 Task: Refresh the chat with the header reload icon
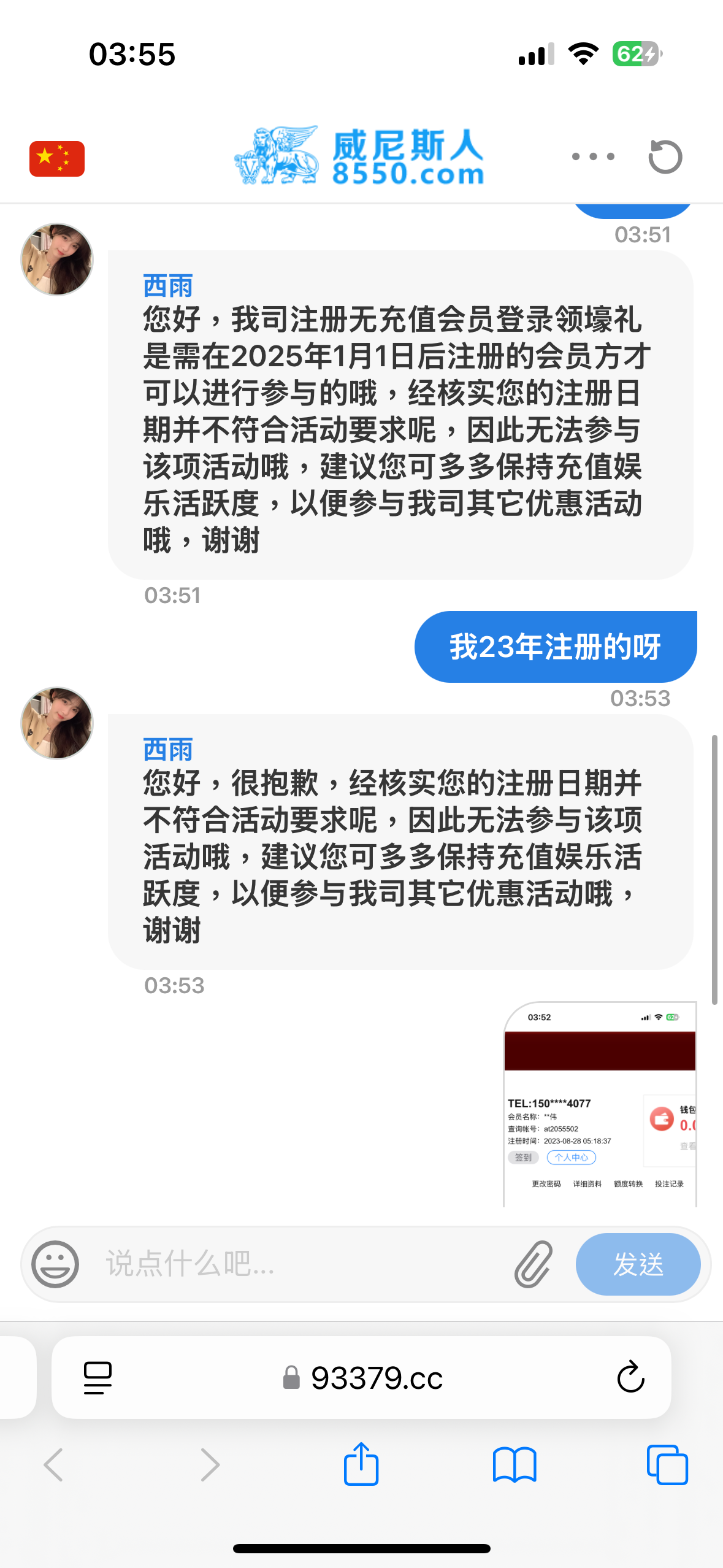pos(665,157)
